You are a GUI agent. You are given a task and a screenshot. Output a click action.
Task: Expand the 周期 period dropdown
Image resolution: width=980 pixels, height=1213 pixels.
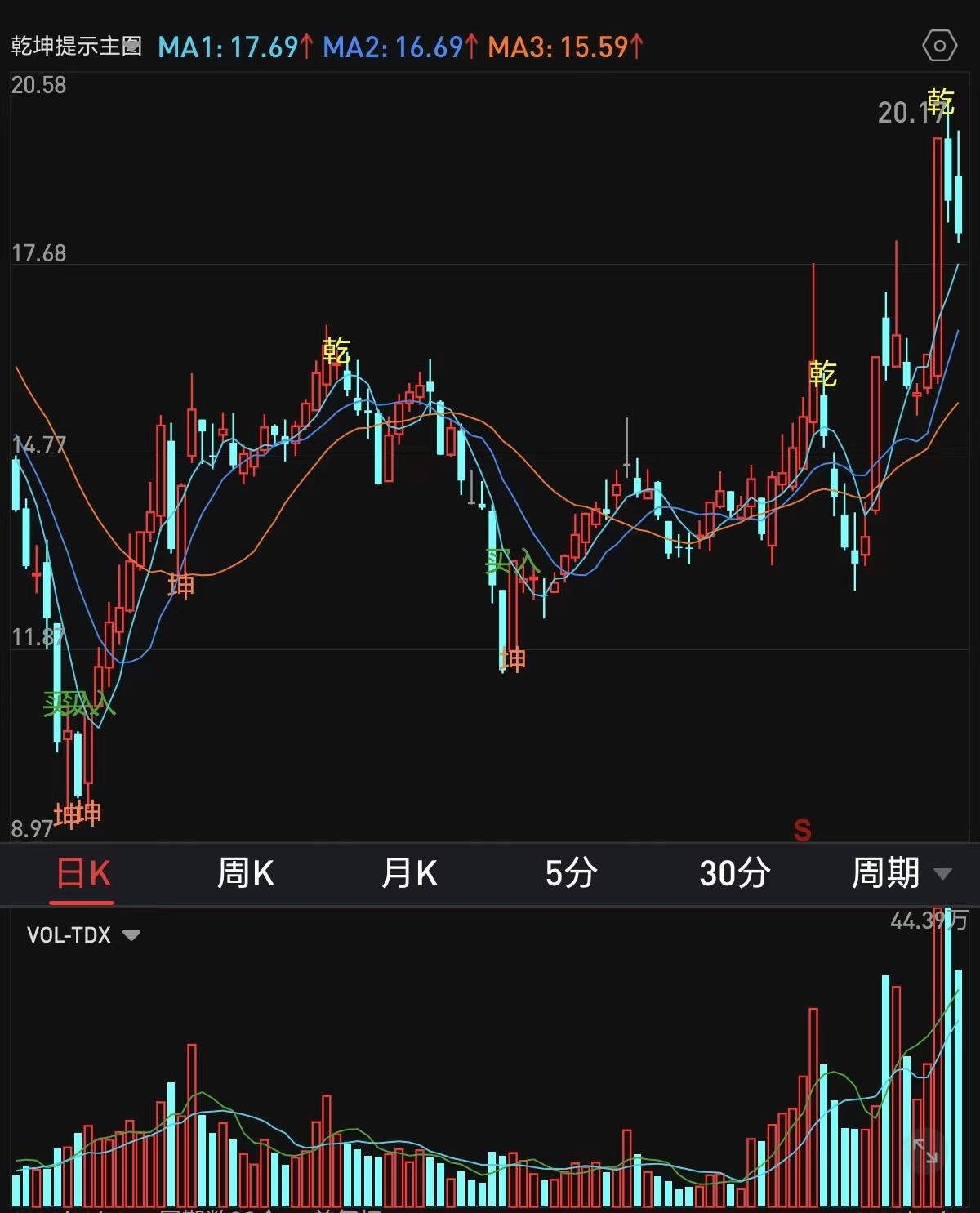(900, 874)
